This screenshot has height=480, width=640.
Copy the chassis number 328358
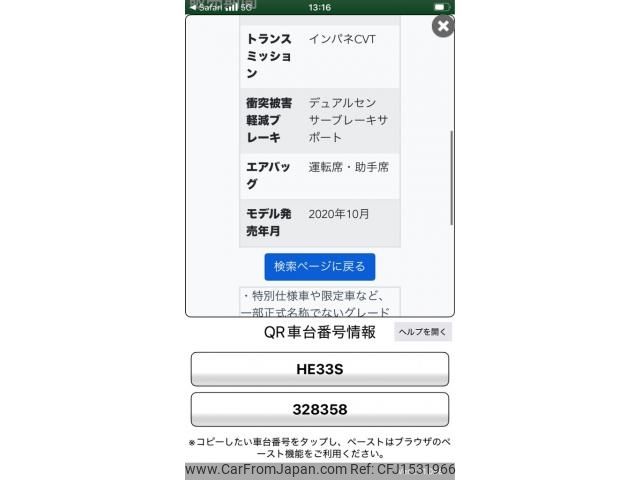click(x=320, y=410)
